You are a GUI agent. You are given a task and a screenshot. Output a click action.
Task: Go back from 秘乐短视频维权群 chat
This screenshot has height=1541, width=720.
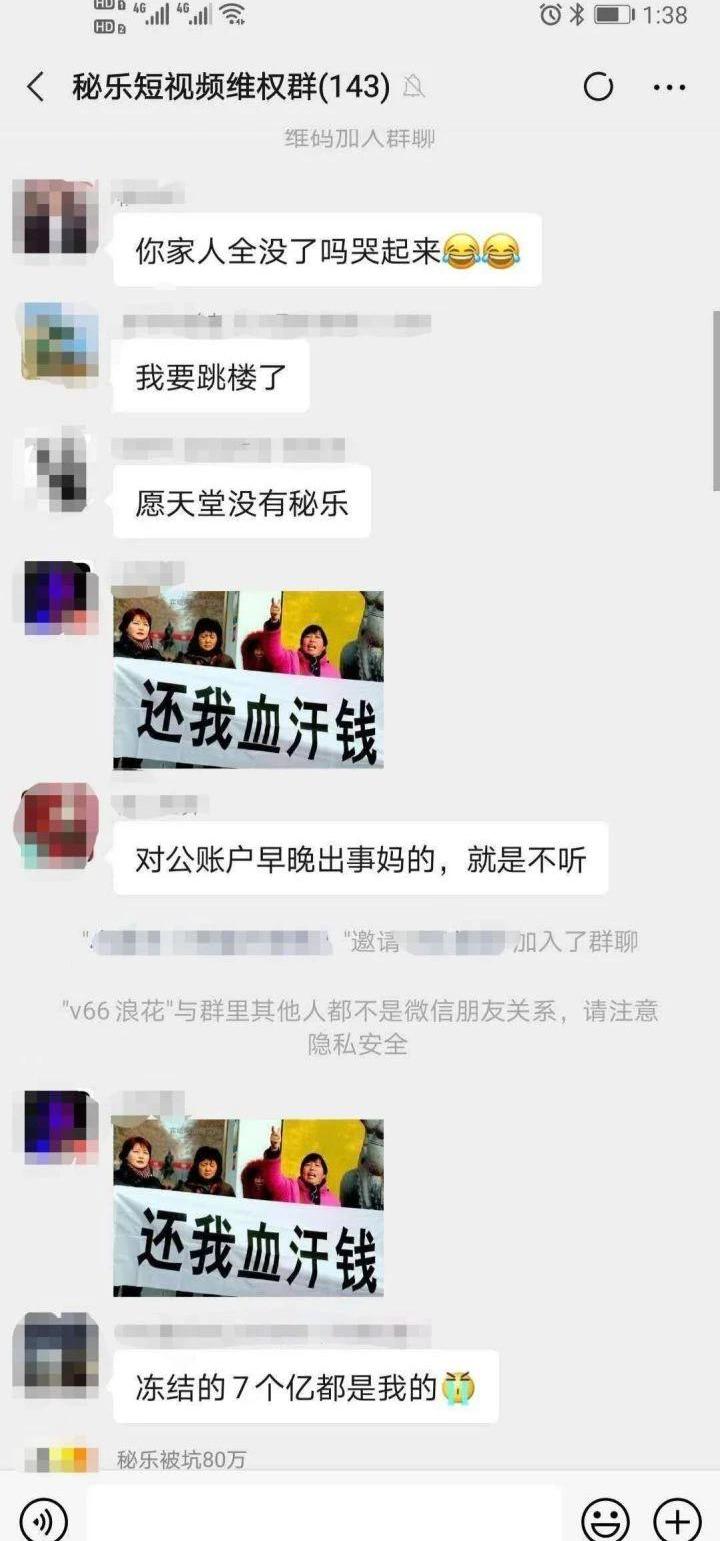point(36,87)
